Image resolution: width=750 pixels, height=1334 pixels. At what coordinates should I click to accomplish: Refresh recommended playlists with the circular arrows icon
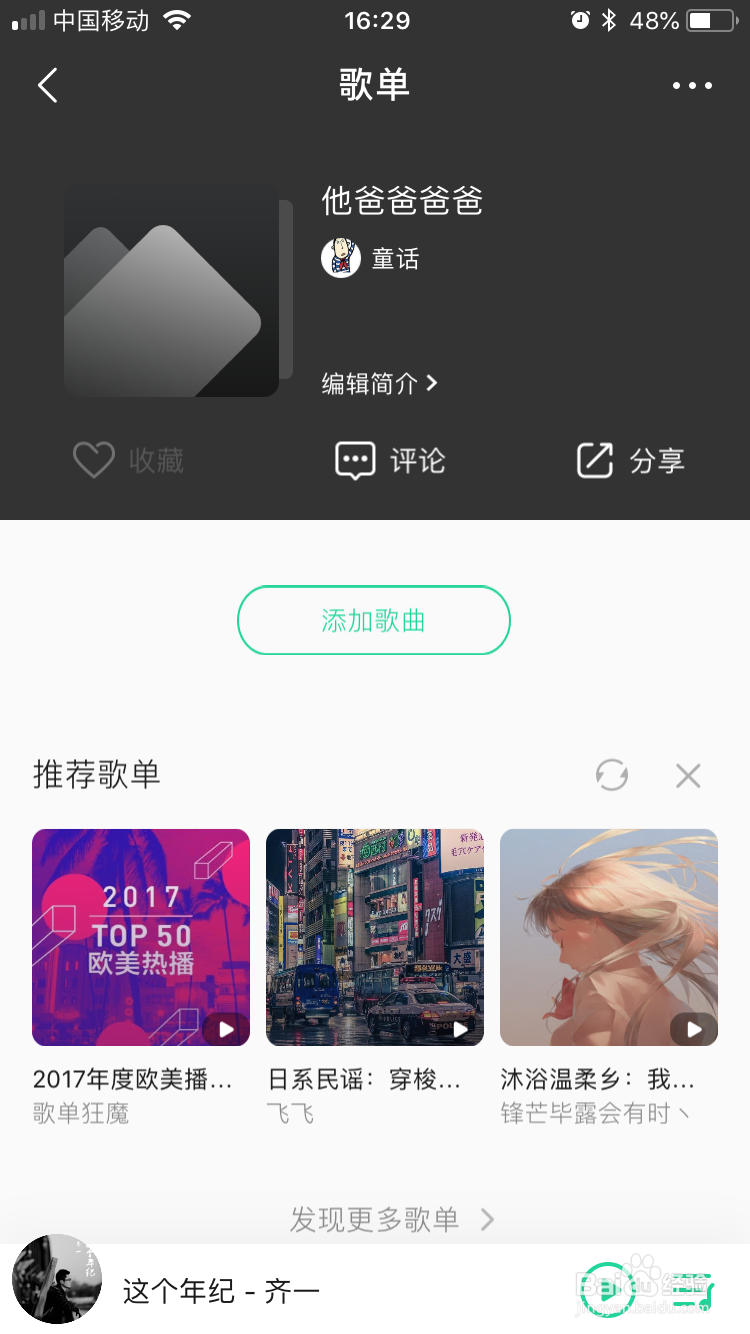(x=611, y=775)
